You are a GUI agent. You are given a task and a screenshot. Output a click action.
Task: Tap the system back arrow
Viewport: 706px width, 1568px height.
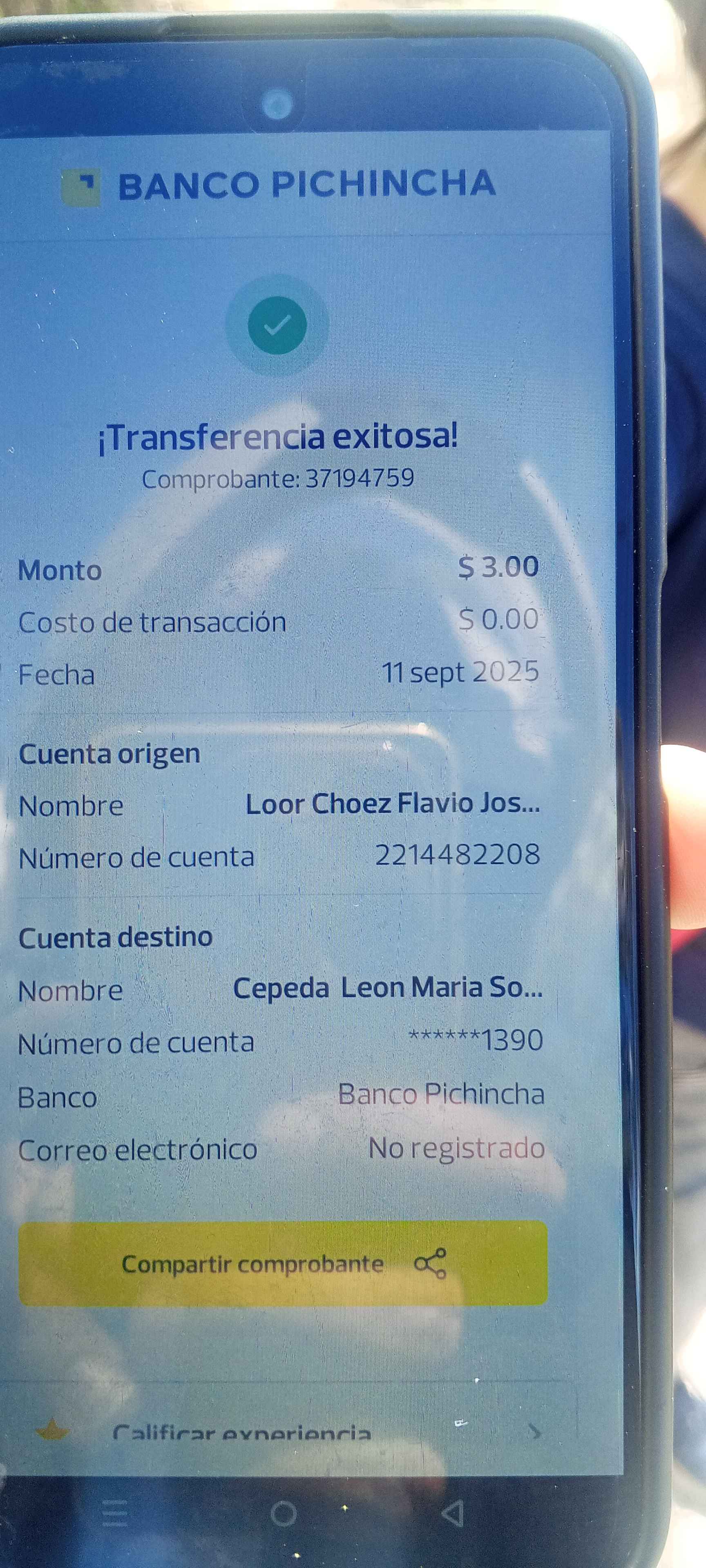[x=453, y=1513]
